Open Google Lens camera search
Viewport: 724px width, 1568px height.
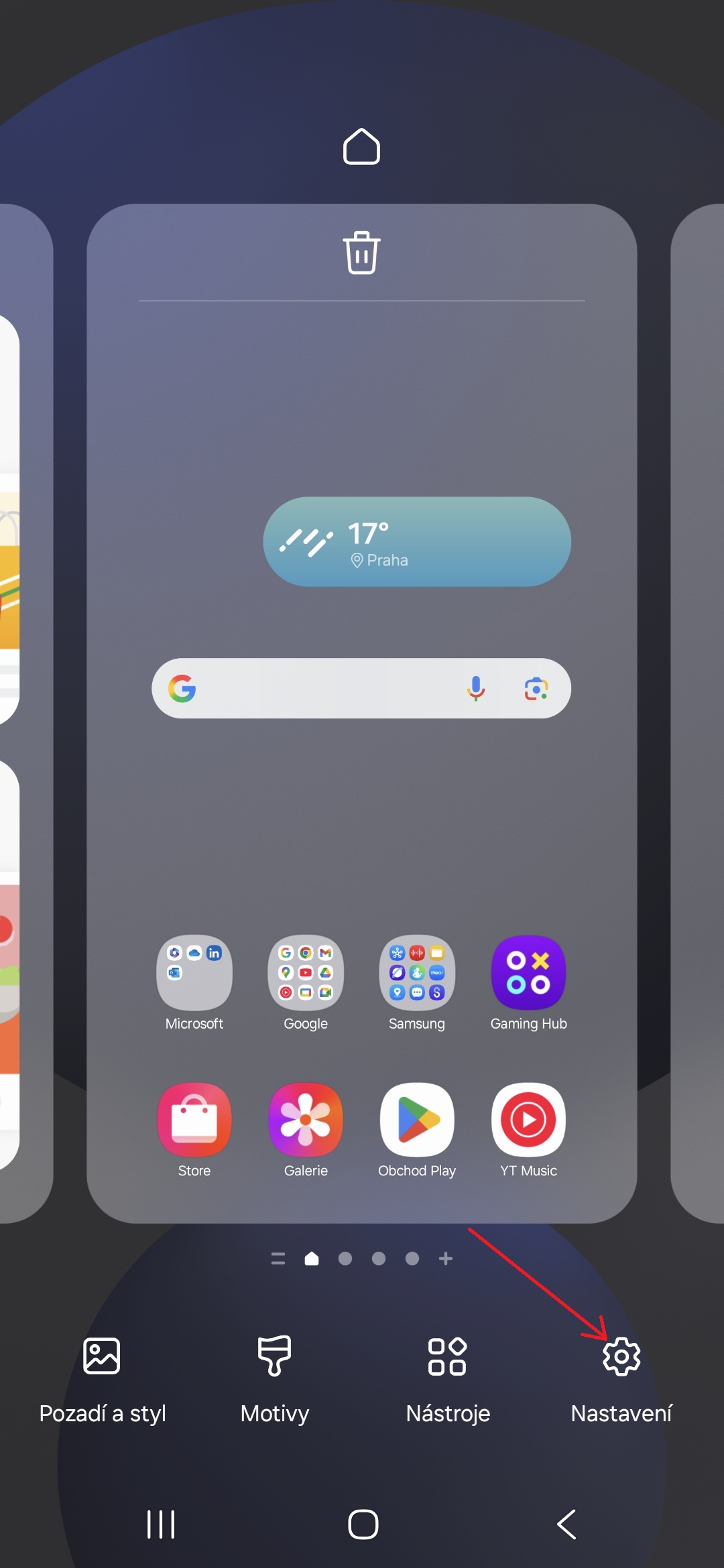(x=536, y=688)
